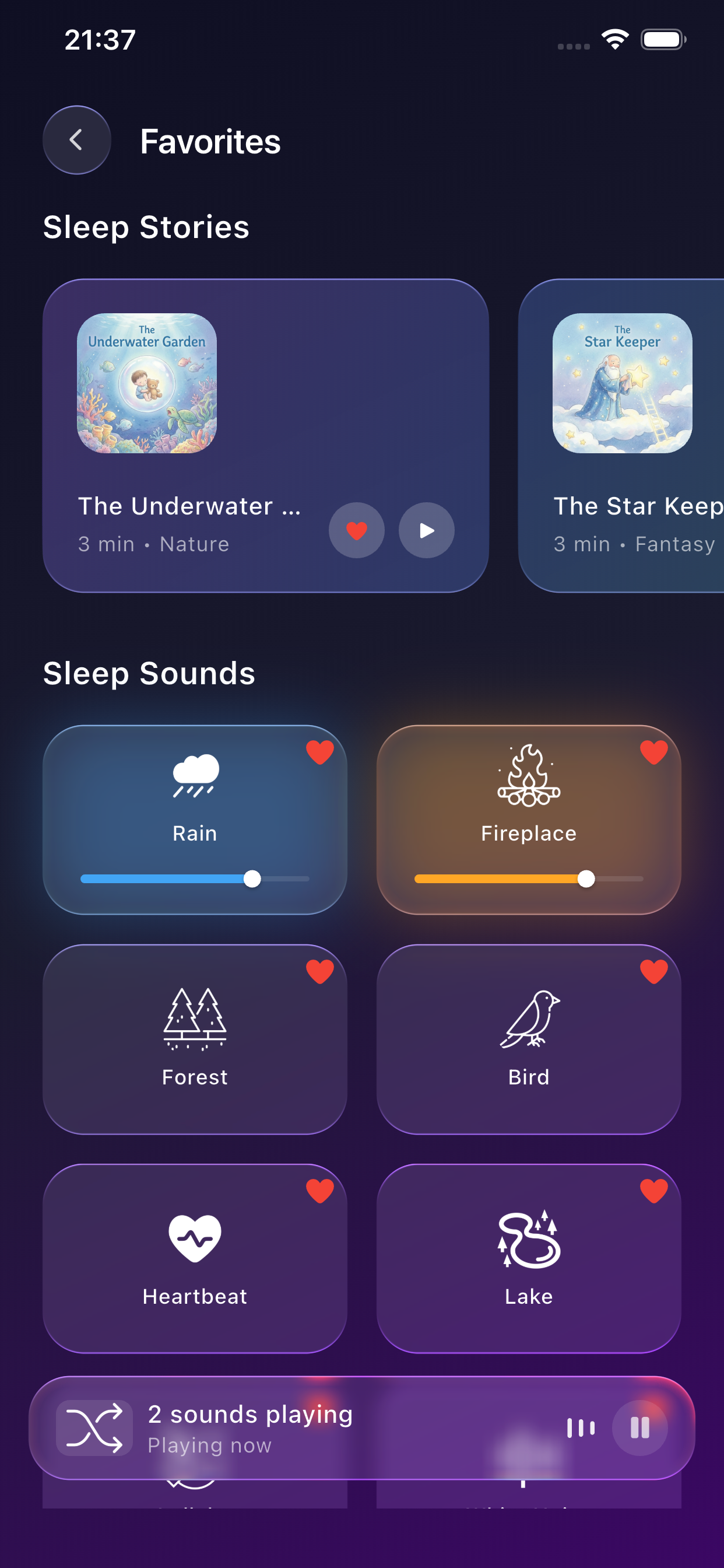Remove Bird from favorites
The width and height of the screenshot is (724, 1568).
(x=654, y=971)
